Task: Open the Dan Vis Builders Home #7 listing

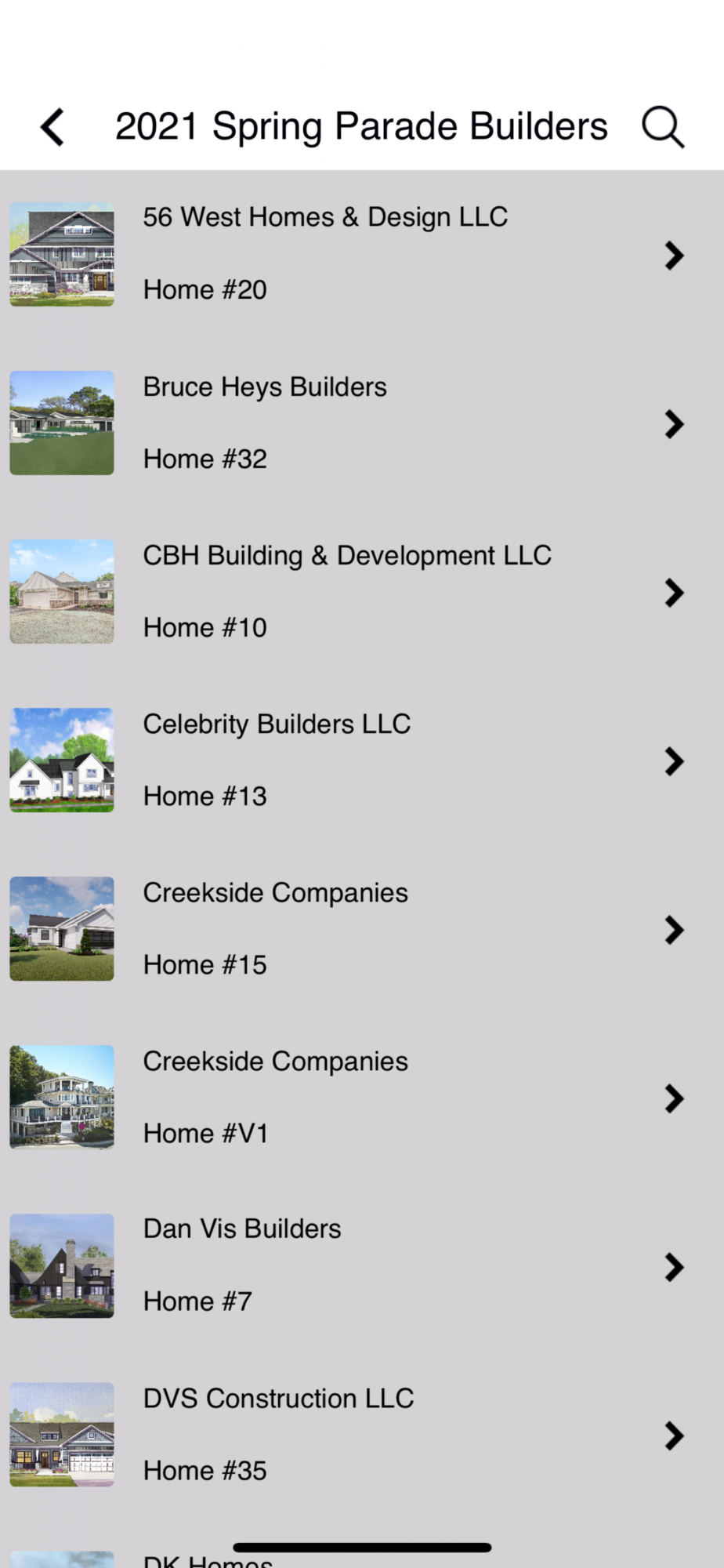Action: pos(362,1266)
